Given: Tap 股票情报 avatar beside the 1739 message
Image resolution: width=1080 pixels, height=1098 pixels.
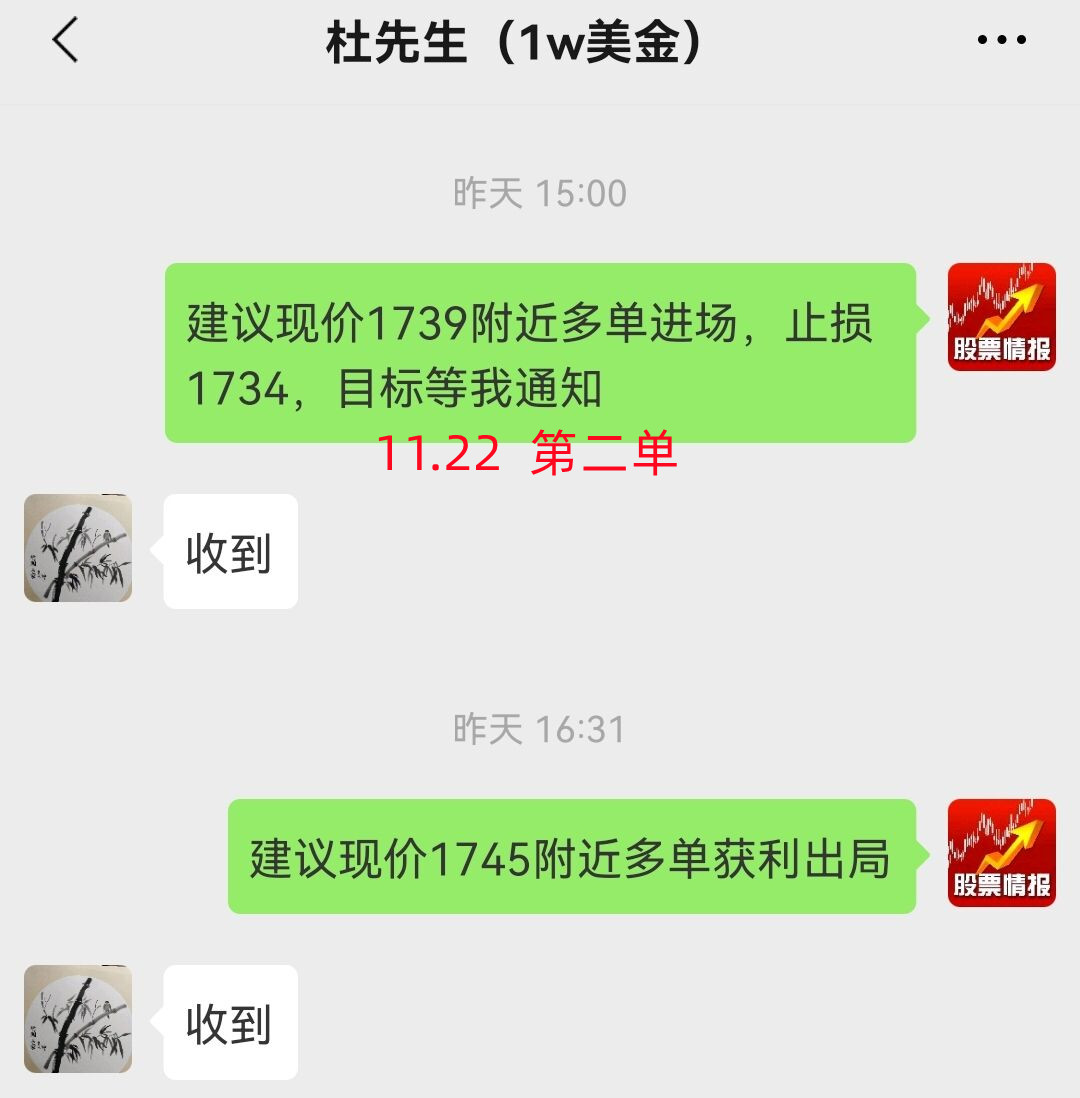Looking at the screenshot, I should click(x=1001, y=317).
